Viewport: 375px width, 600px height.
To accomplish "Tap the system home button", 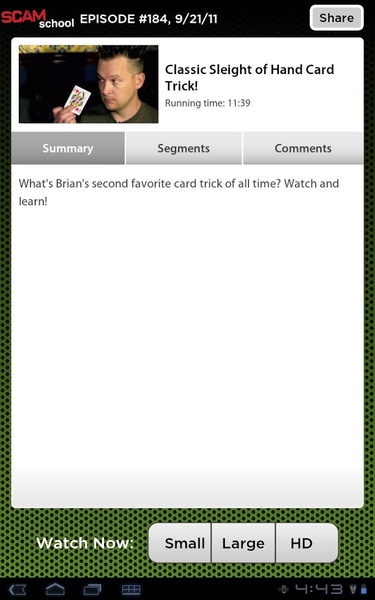I will click(x=55, y=589).
